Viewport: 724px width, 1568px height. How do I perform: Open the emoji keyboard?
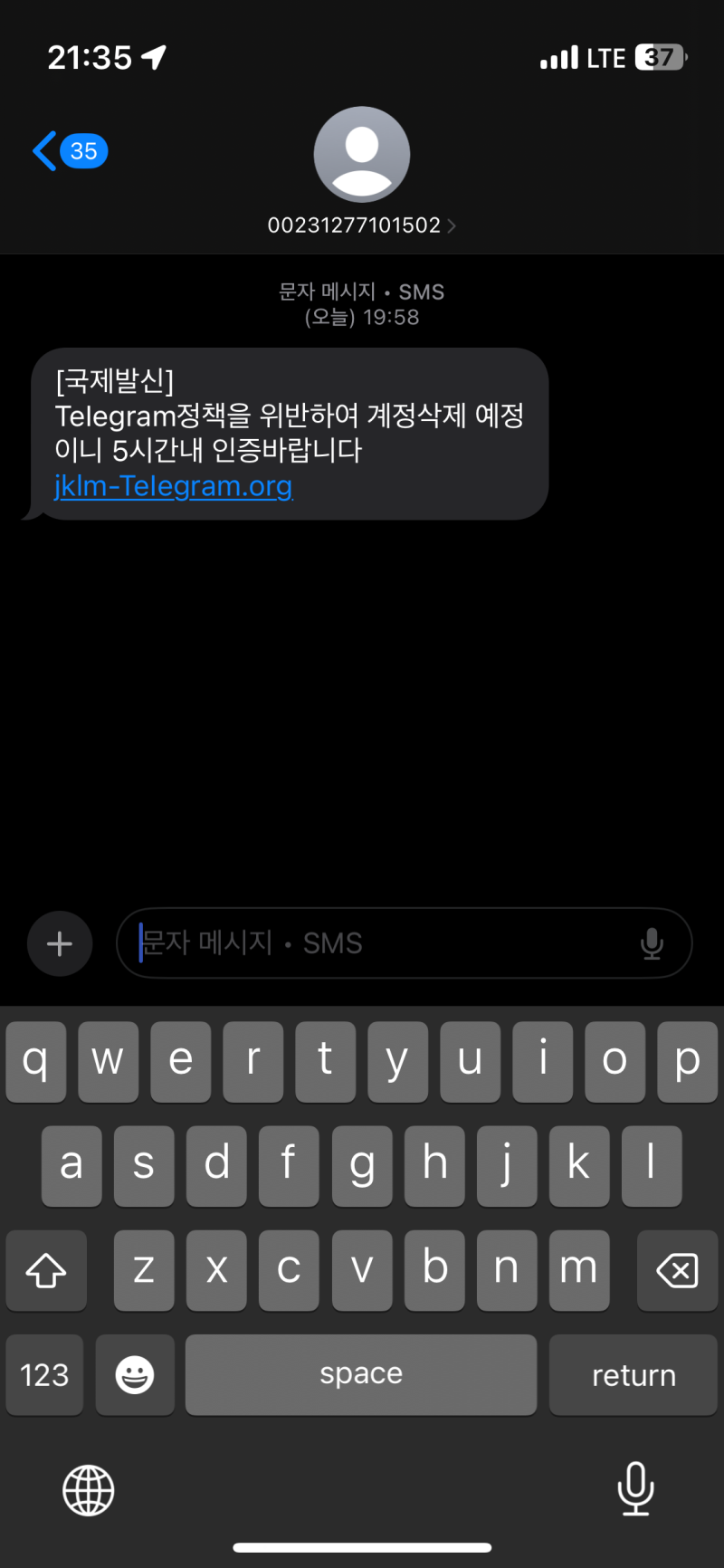pos(135,1375)
